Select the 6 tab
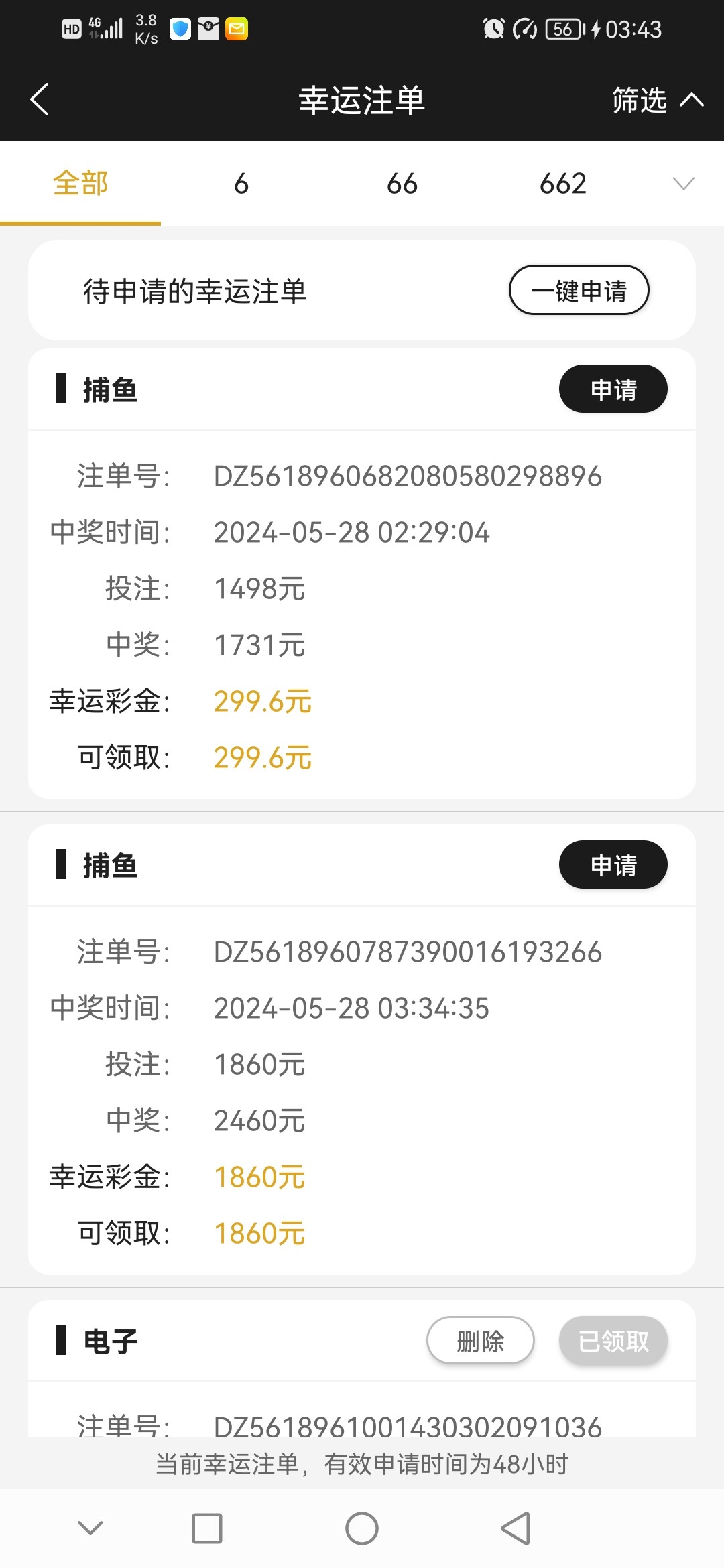Screen dimensions: 724x1568 pos(241,184)
